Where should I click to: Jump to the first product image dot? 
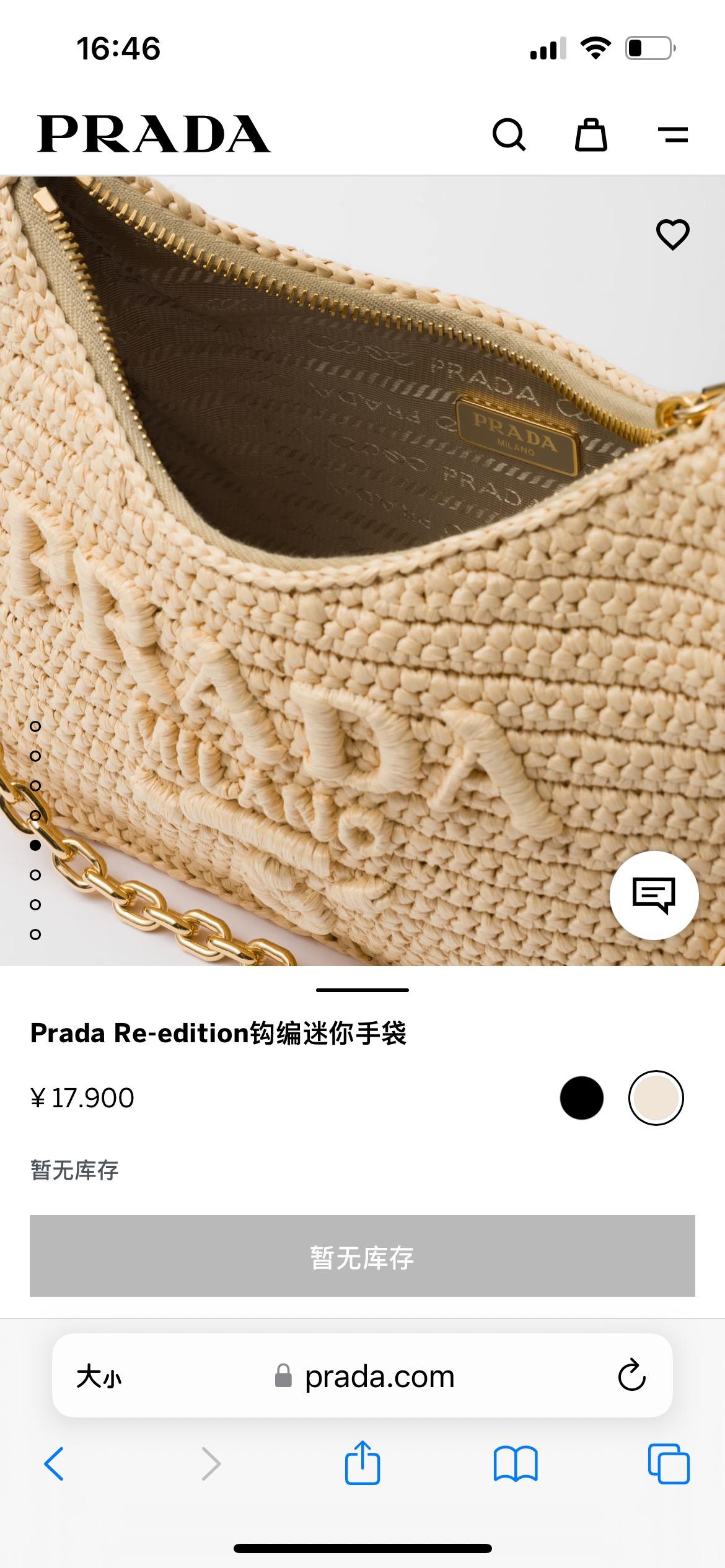coord(35,726)
